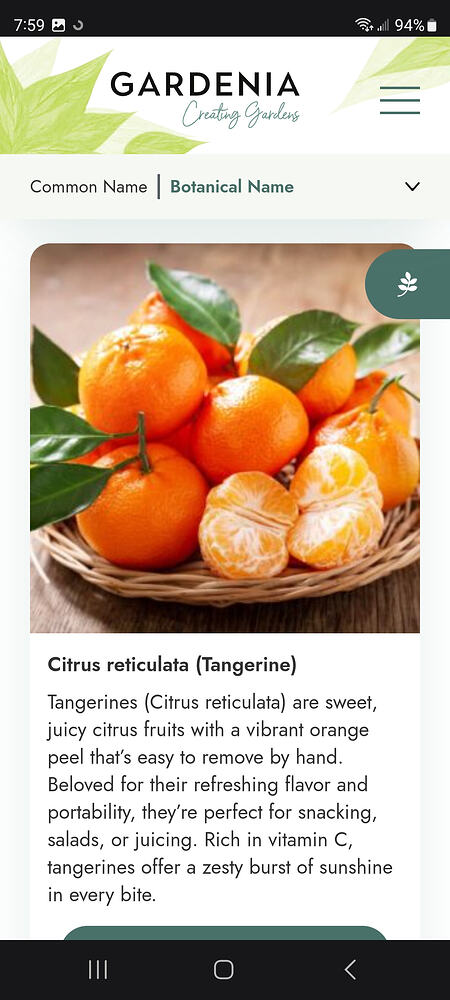This screenshot has height=1000, width=450.
Task: Select the Botanical Name option
Action: (232, 187)
